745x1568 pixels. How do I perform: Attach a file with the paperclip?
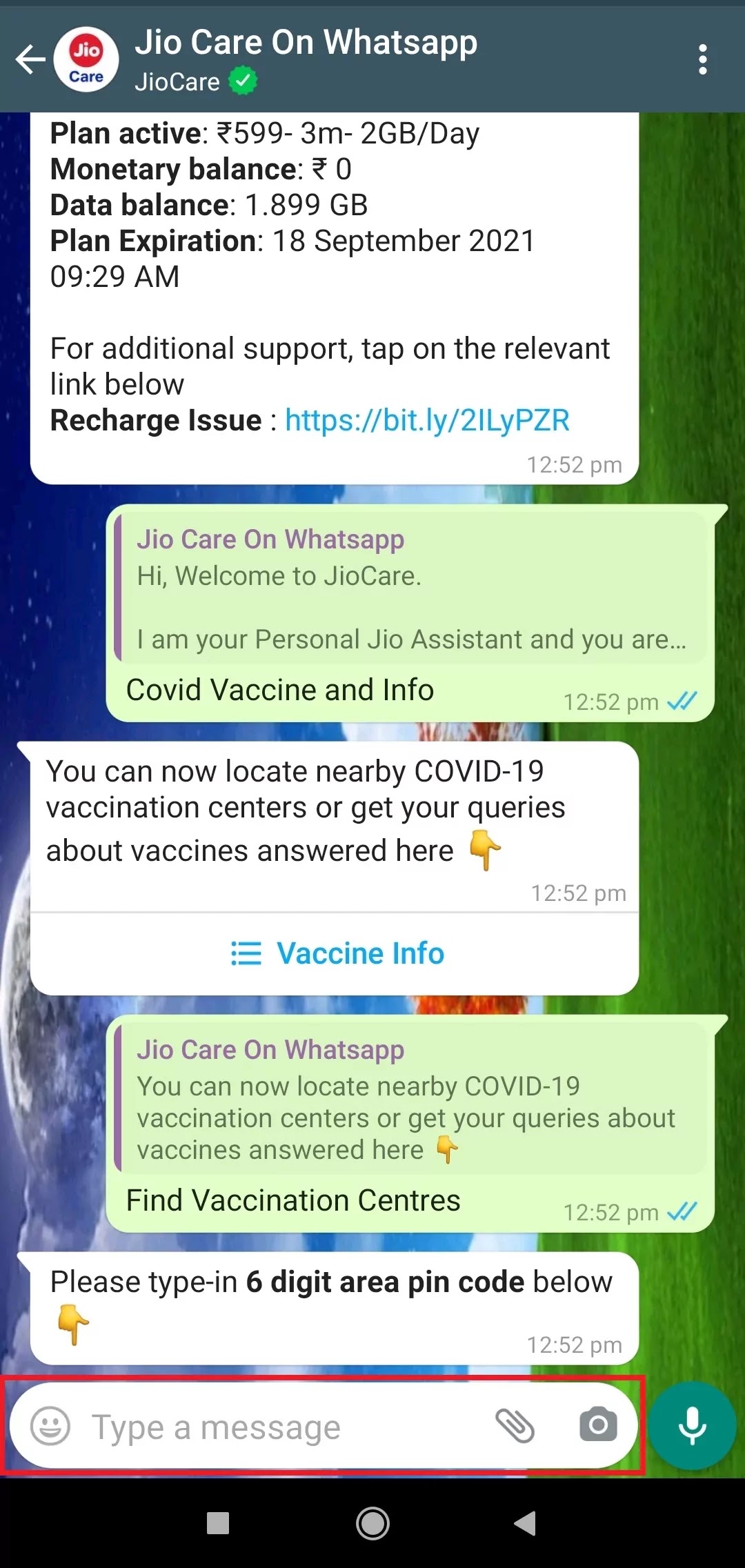[x=515, y=1425]
